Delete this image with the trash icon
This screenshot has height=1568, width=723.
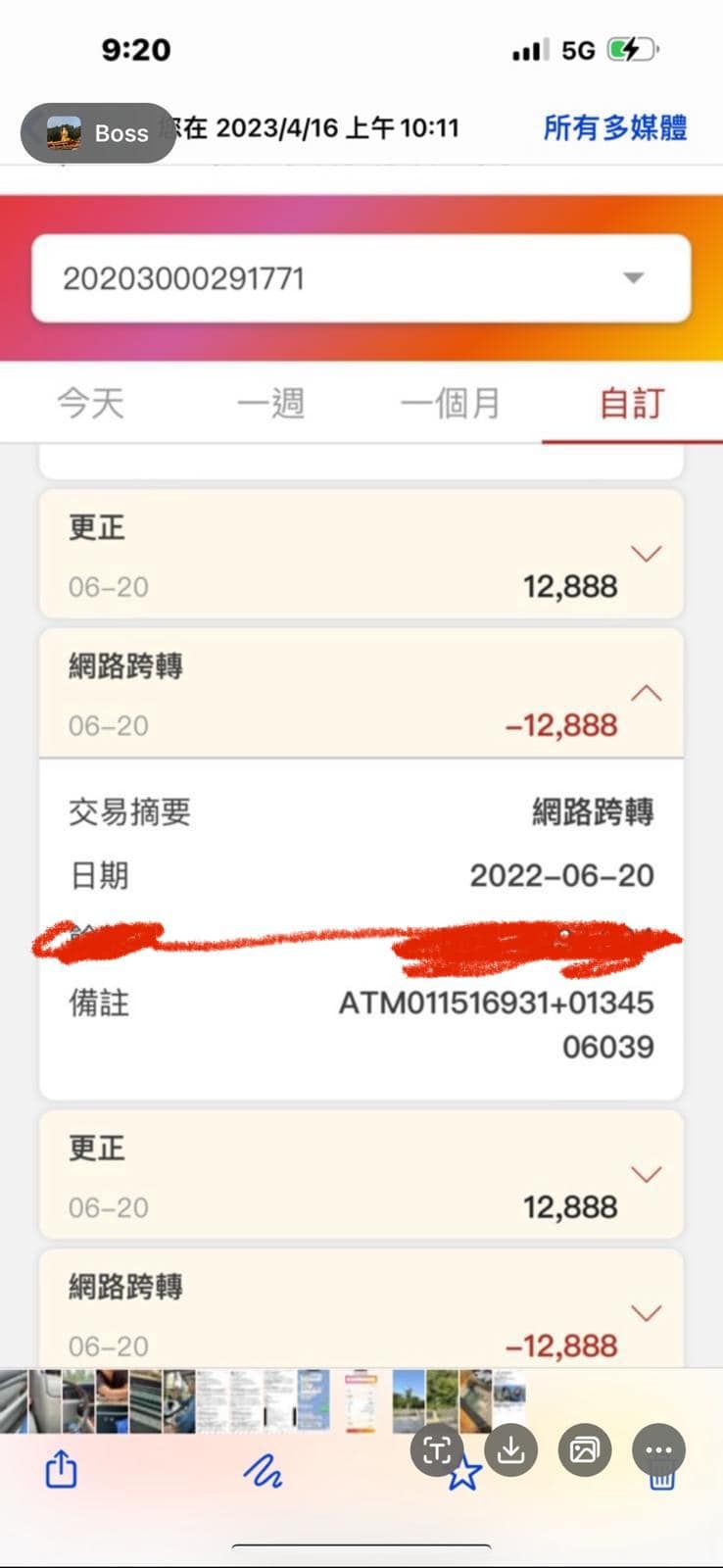click(x=662, y=1475)
